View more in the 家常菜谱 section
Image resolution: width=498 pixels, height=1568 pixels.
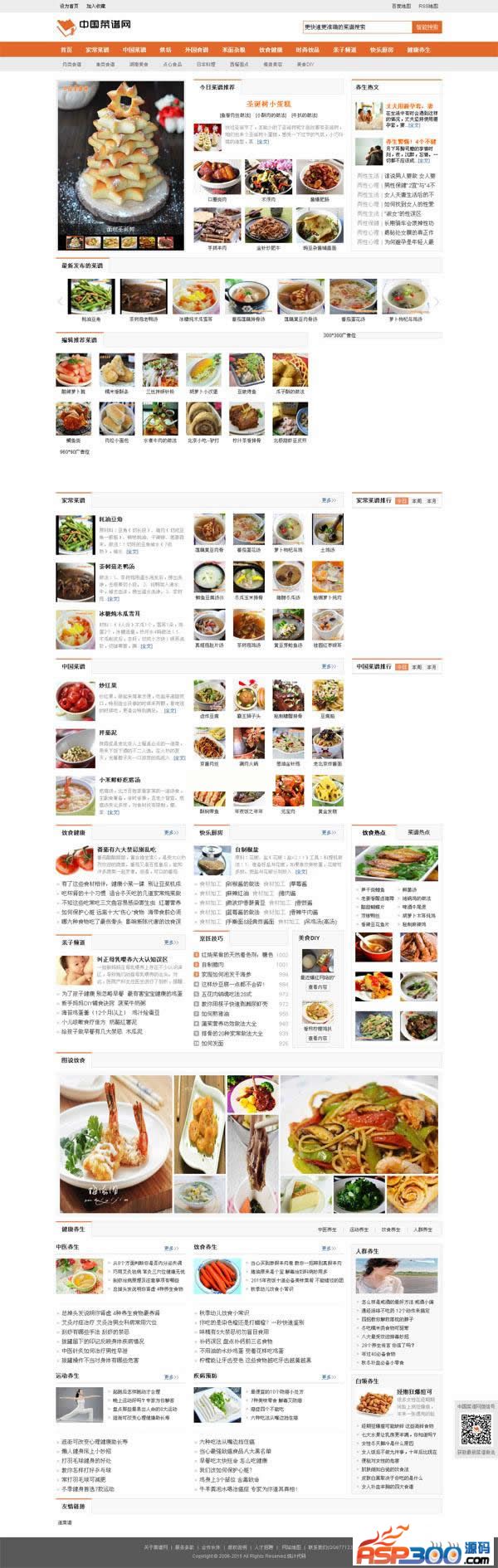point(329,500)
